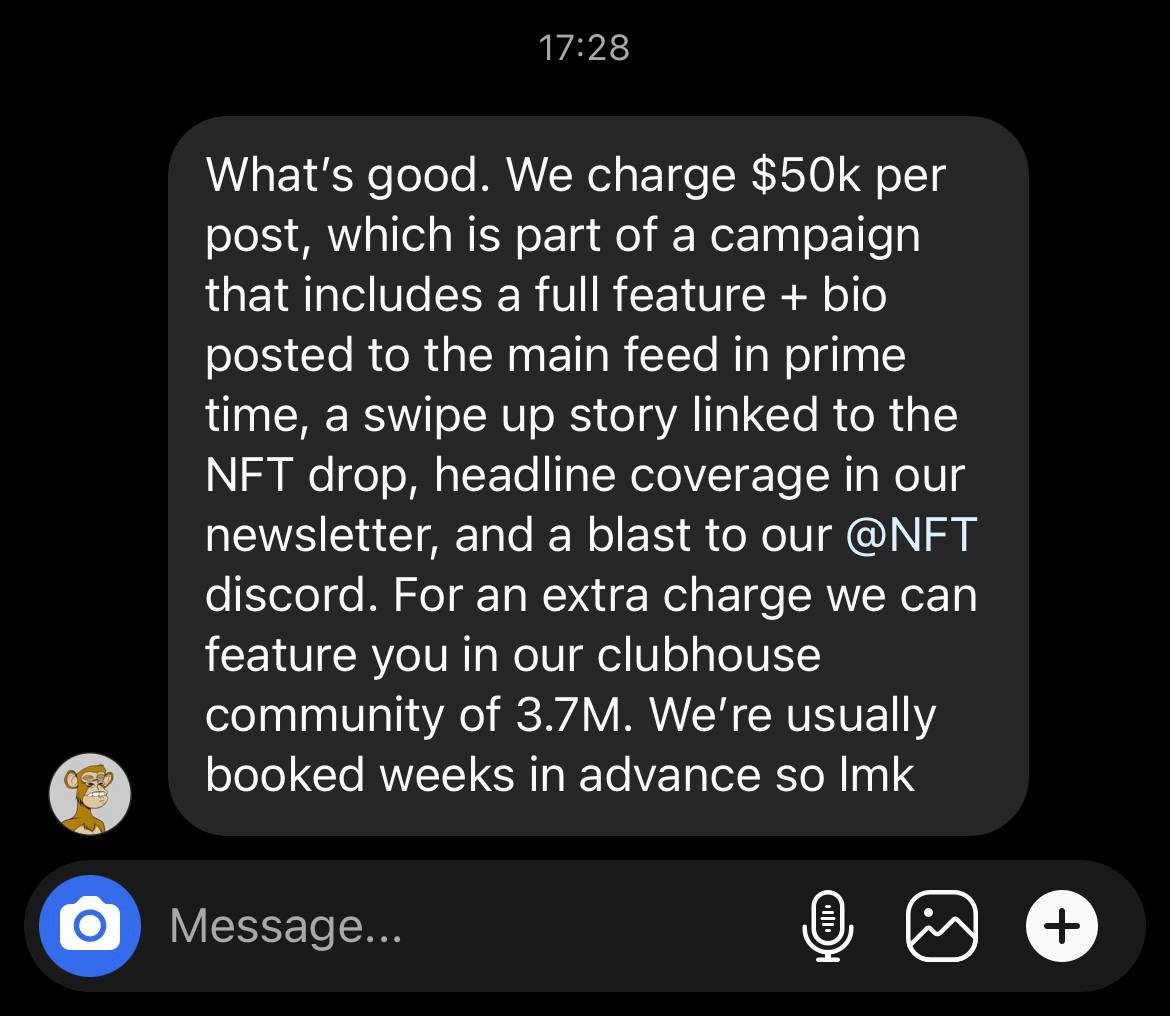The height and width of the screenshot is (1016, 1170).
Task: Open the sender's ape profile picture
Action: 90,794
